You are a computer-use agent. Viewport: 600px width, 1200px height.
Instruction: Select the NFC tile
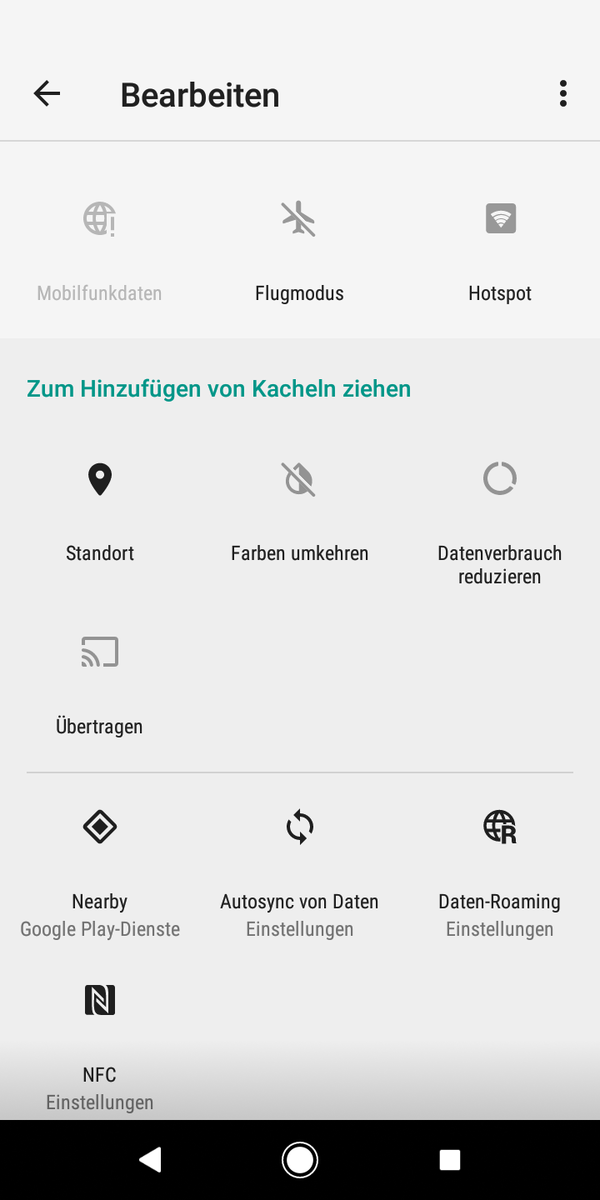100,1040
